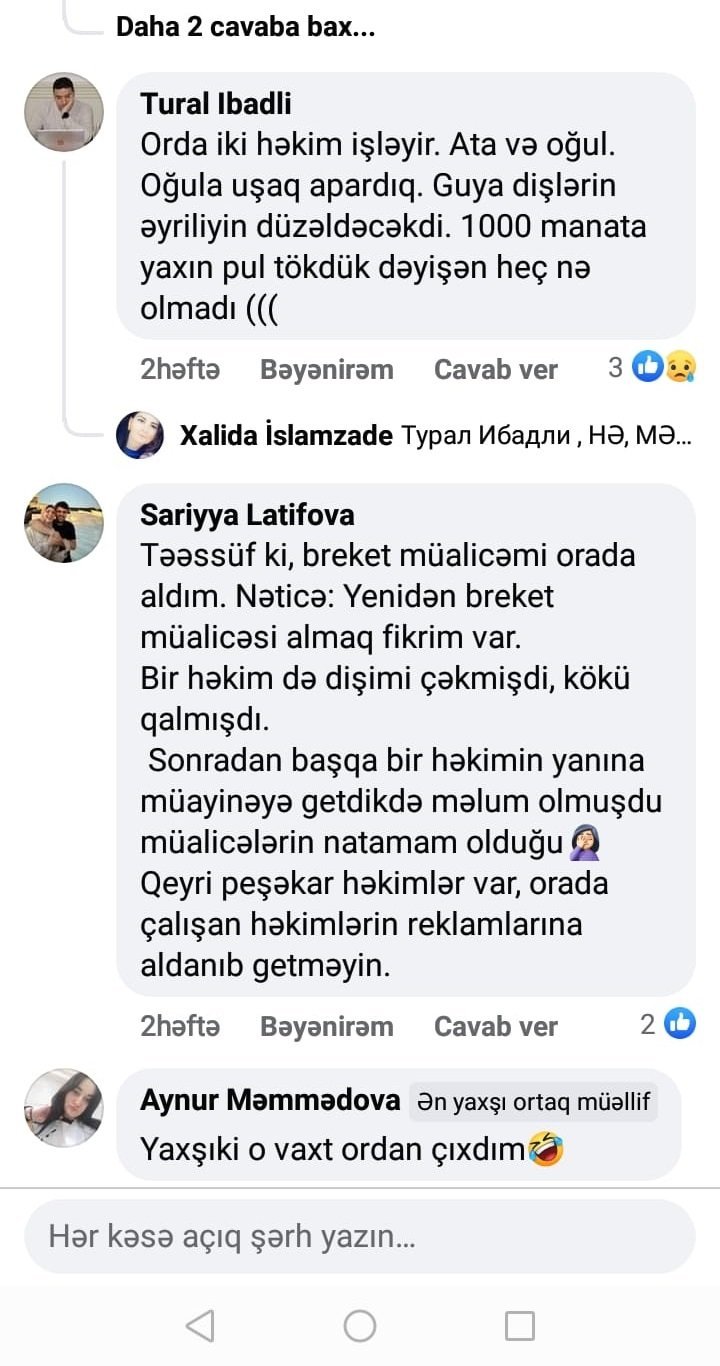Focus the 'Hər kəsə açıq şərh yazın' field
720x1366 pixels.
click(359, 1237)
